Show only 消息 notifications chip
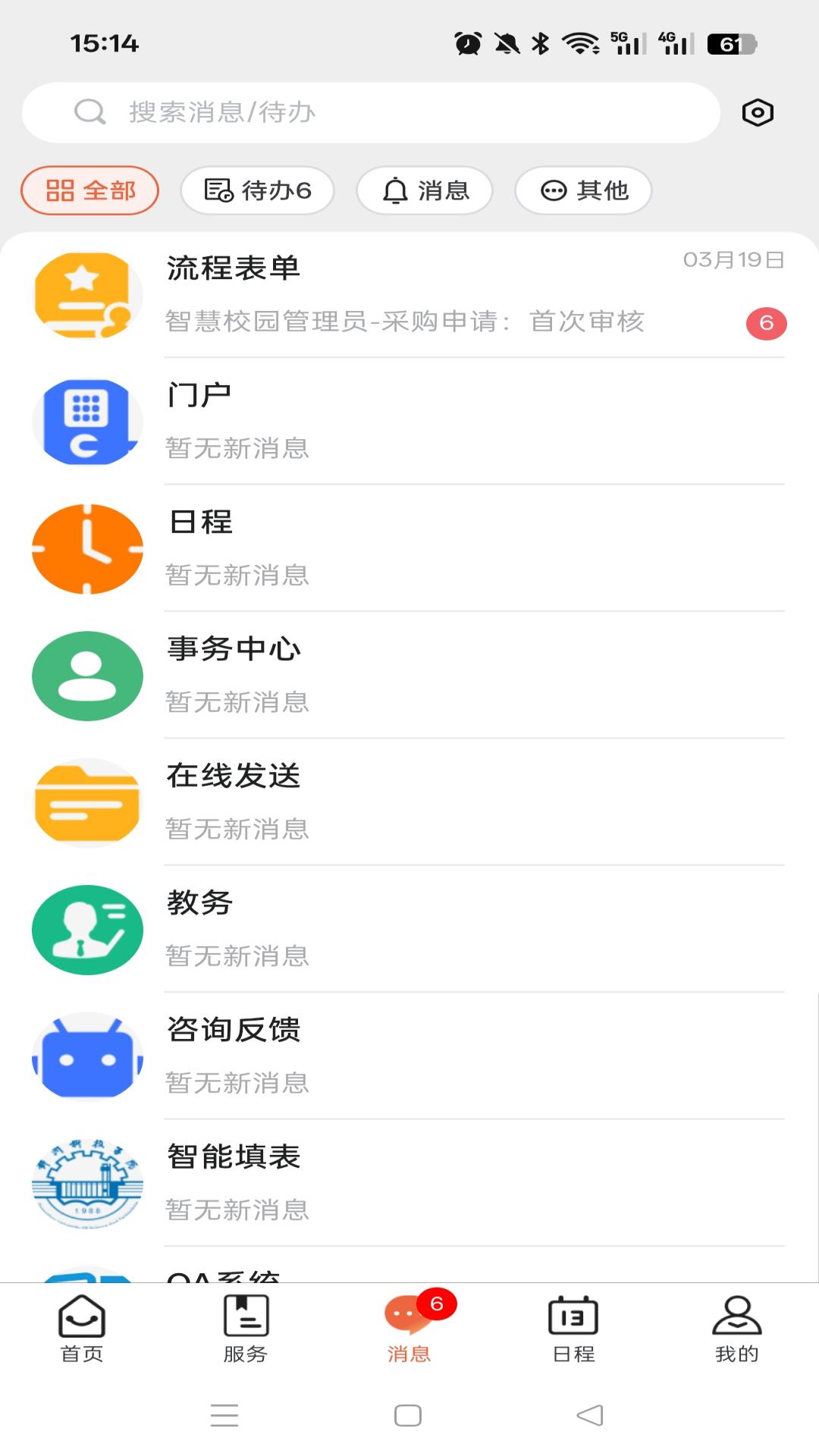This screenshot has height=1456, width=819. coord(425,190)
